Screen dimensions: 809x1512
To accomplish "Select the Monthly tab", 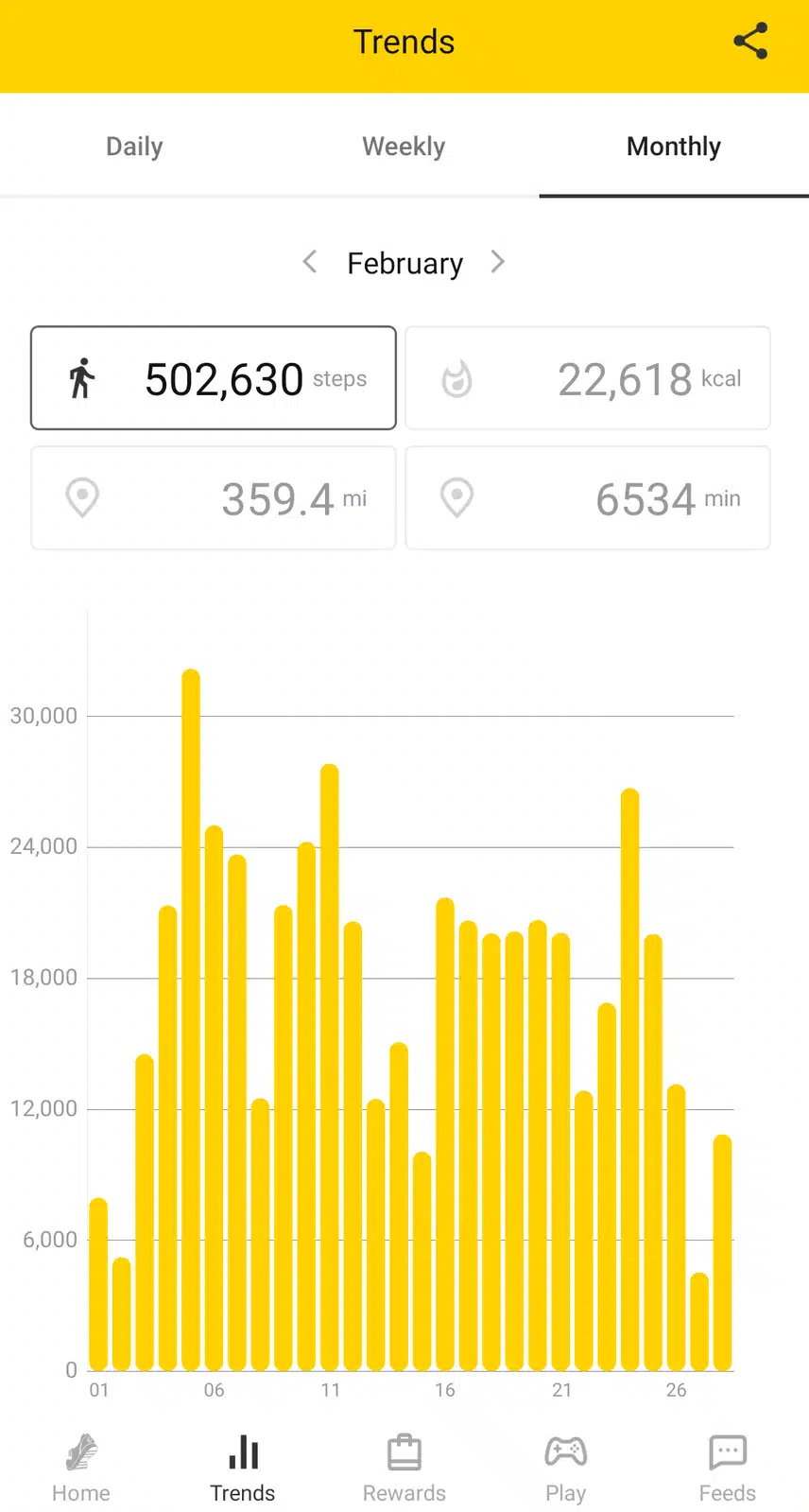I will coord(673,147).
